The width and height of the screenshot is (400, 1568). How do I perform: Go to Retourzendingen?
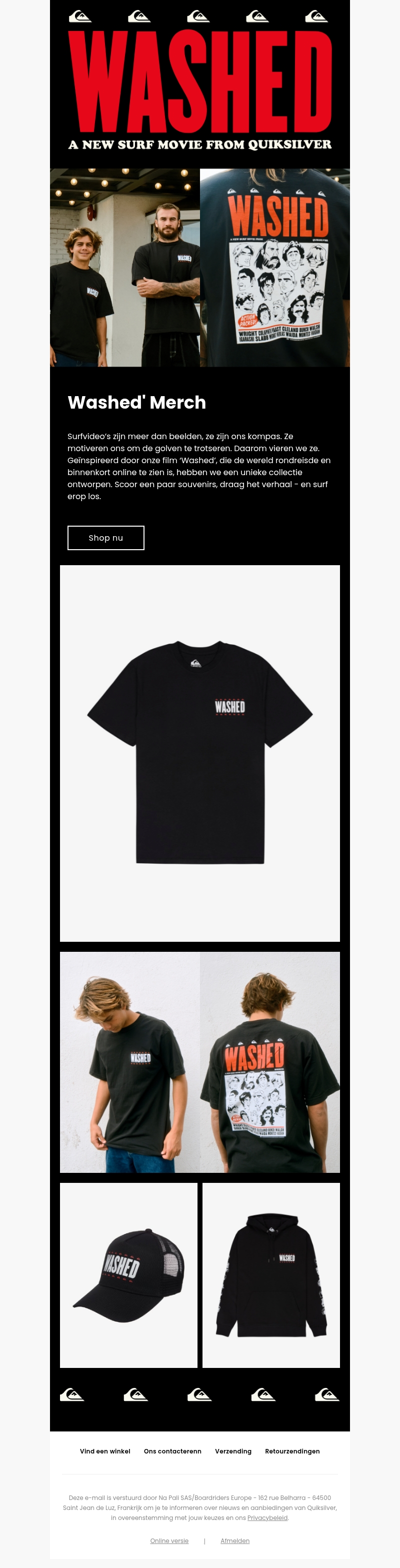click(x=292, y=1451)
